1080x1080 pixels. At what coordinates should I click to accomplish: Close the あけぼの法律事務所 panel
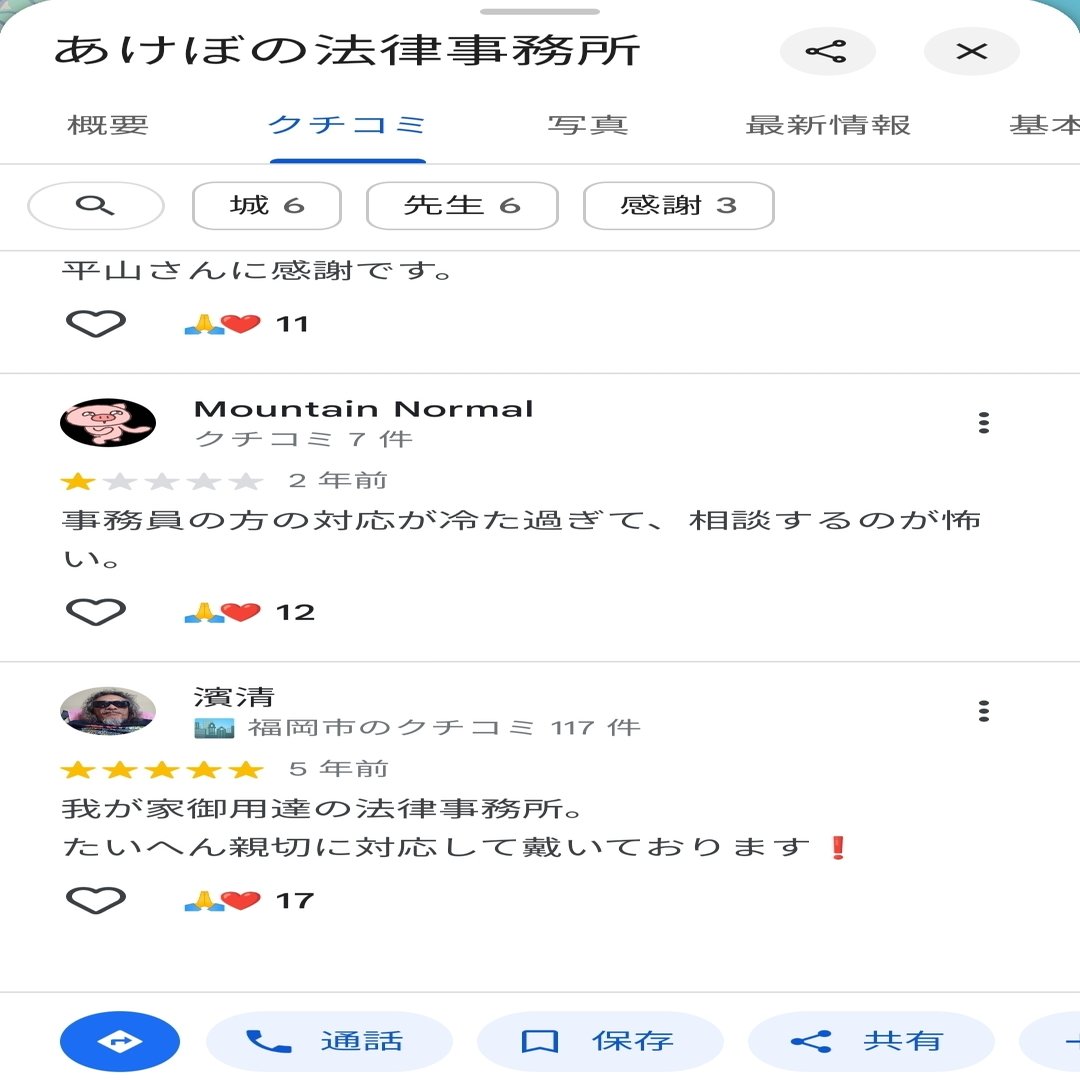971,51
